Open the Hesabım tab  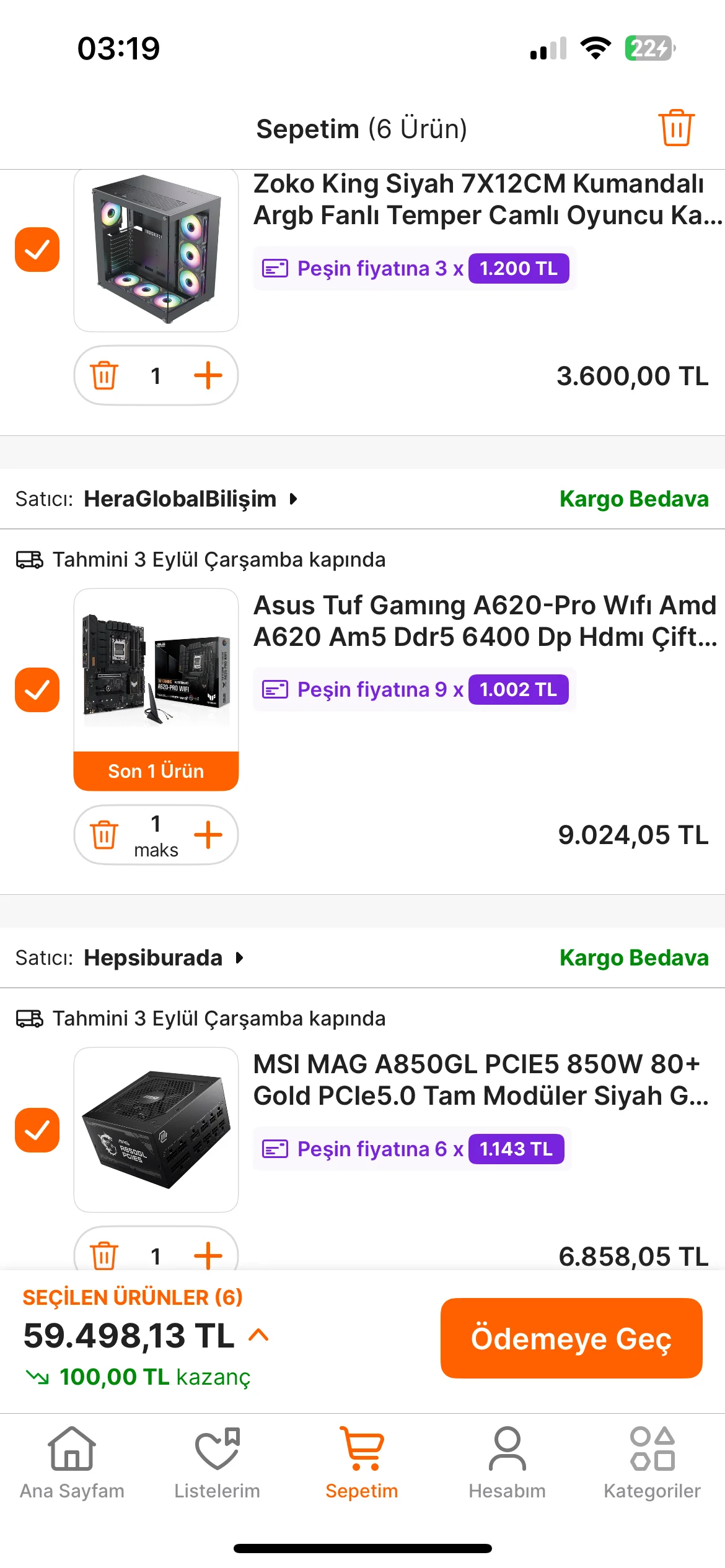coord(507,1463)
